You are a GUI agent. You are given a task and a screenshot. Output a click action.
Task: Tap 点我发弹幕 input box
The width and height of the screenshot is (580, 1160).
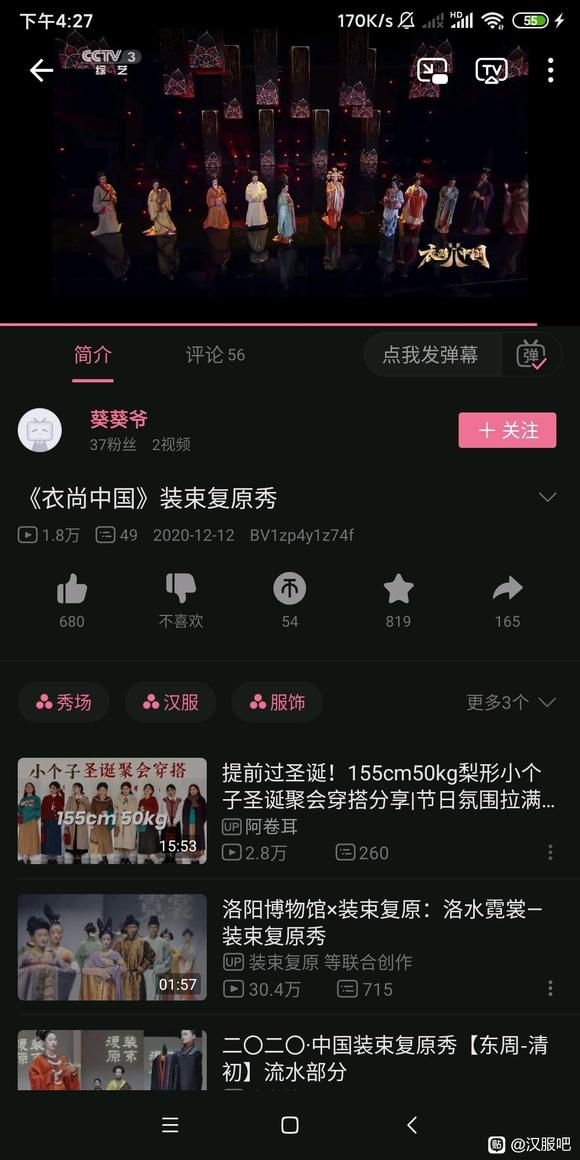(431, 355)
